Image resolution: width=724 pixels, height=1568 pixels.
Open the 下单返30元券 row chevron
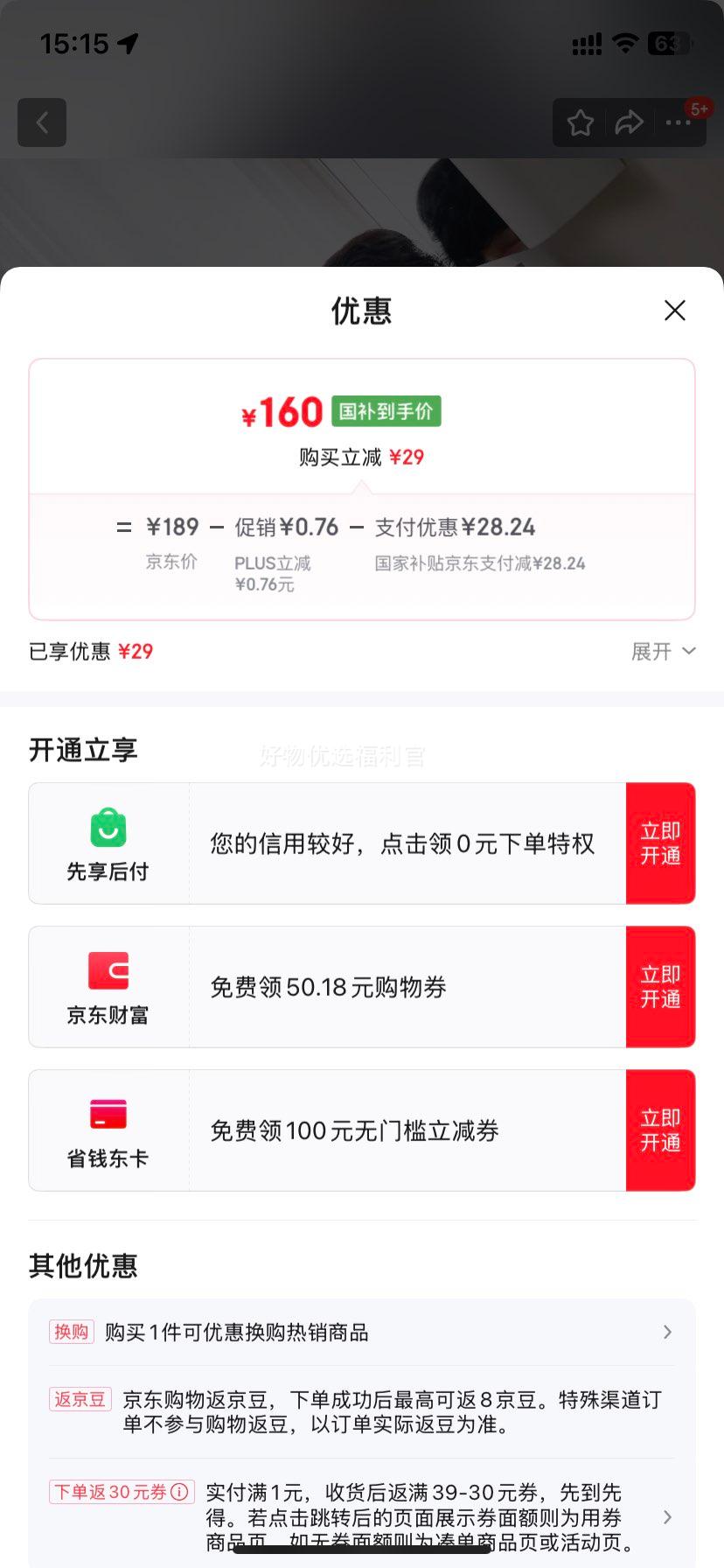(667, 1518)
